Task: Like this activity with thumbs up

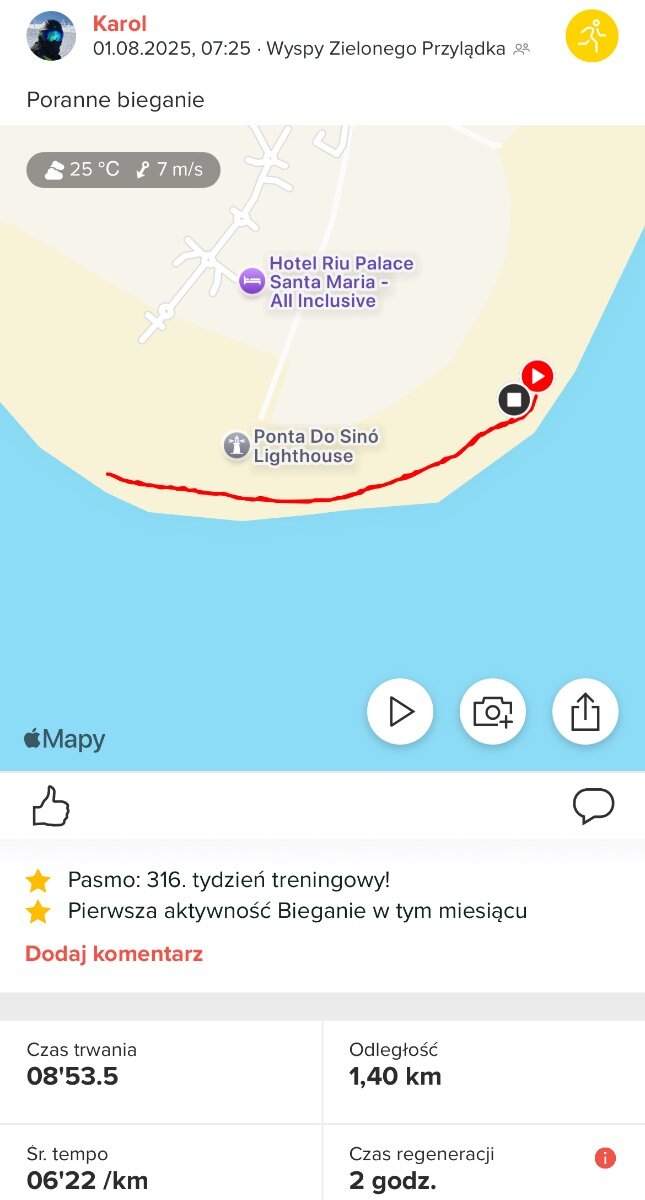Action: pos(51,806)
